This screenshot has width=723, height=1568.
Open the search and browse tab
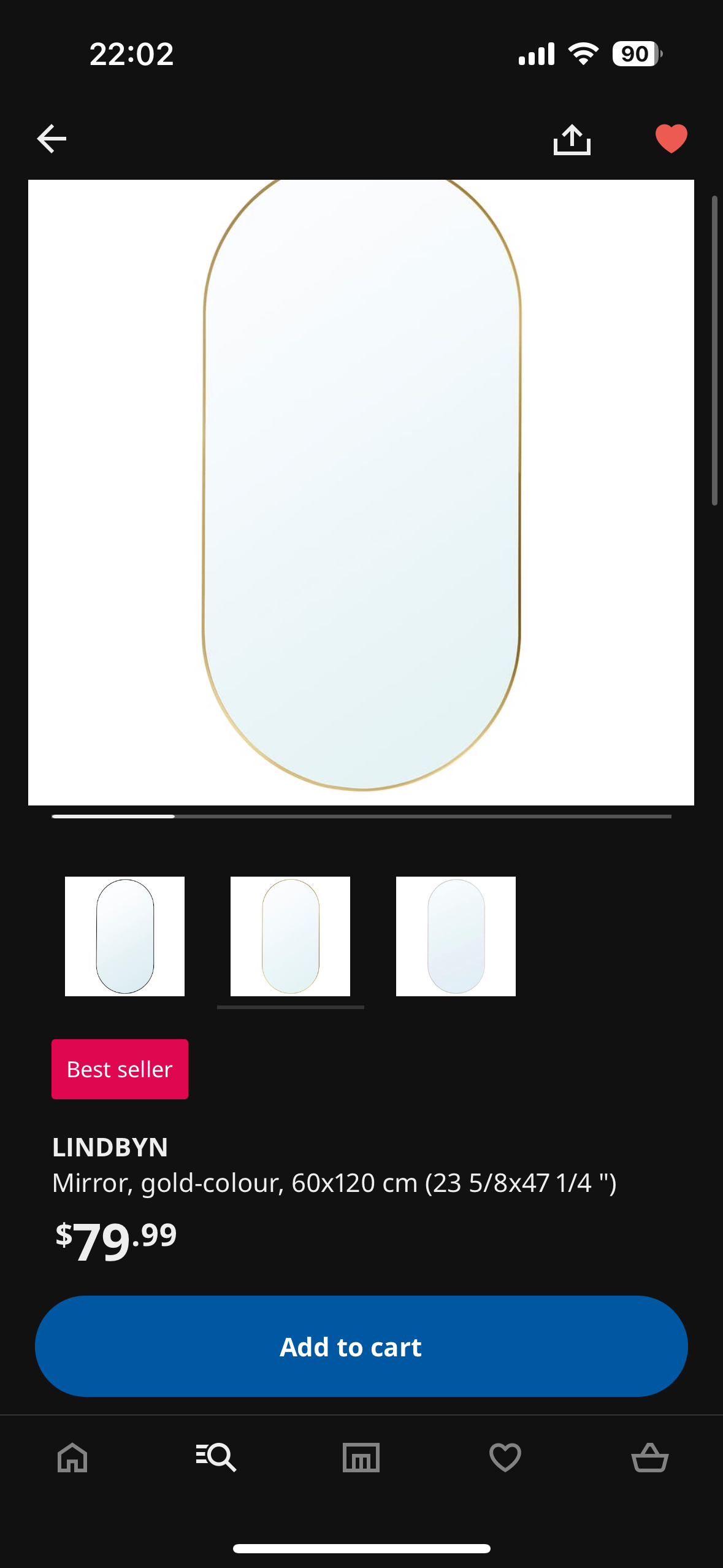tap(216, 1457)
